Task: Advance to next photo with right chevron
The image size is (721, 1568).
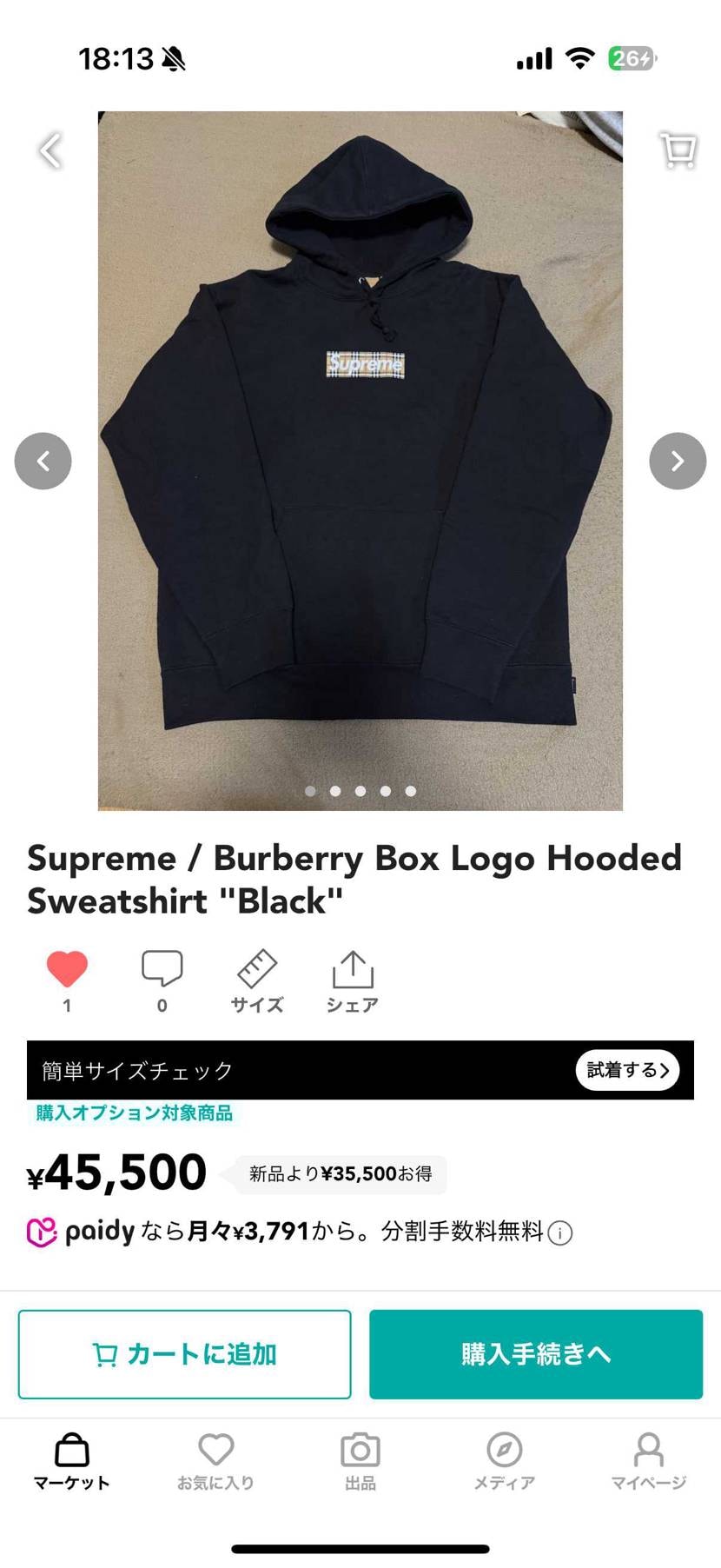Action: click(x=678, y=461)
